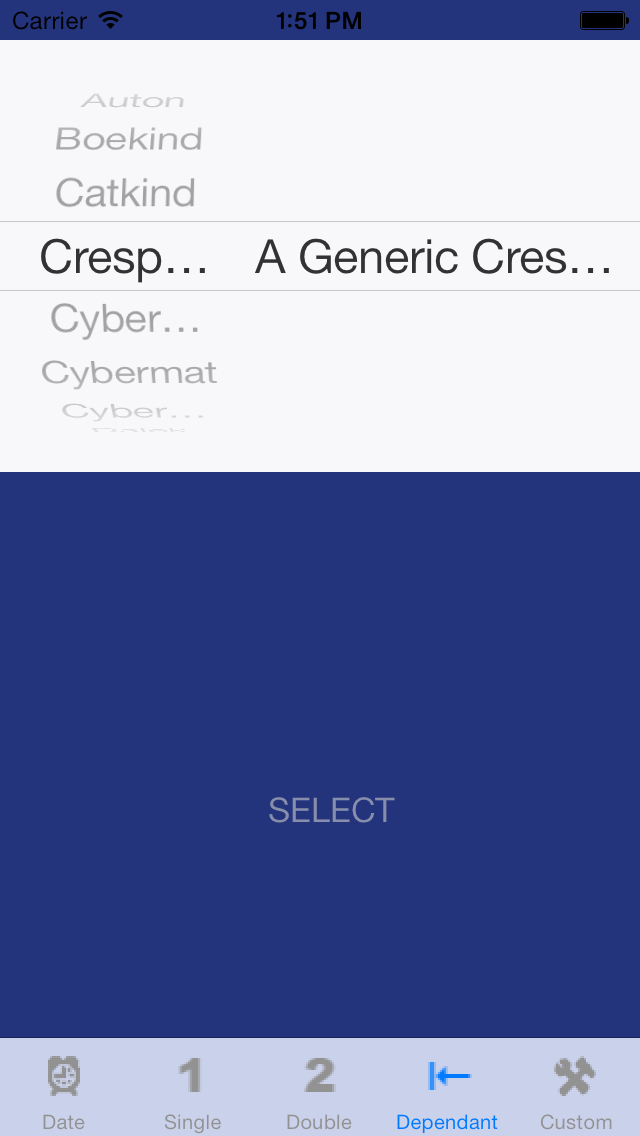
Task: Switch to the Custom tab
Action: coord(576,1092)
